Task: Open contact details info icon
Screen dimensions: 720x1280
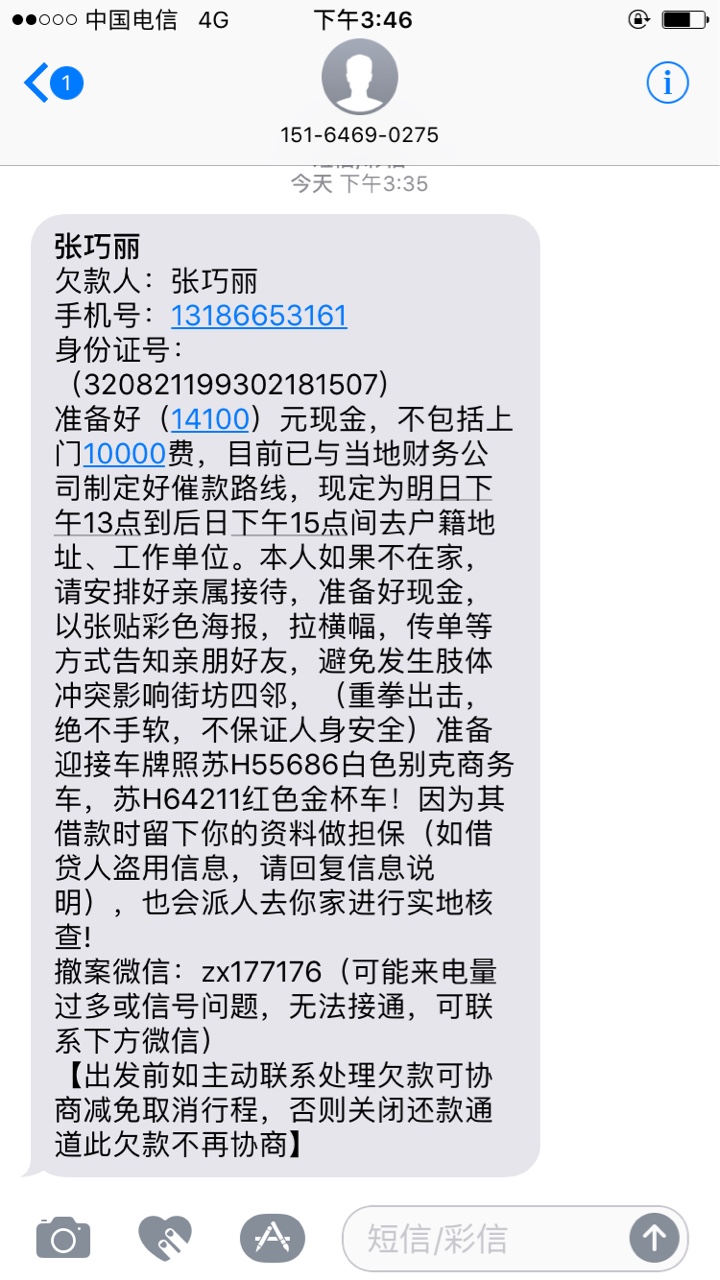Action: tap(667, 83)
